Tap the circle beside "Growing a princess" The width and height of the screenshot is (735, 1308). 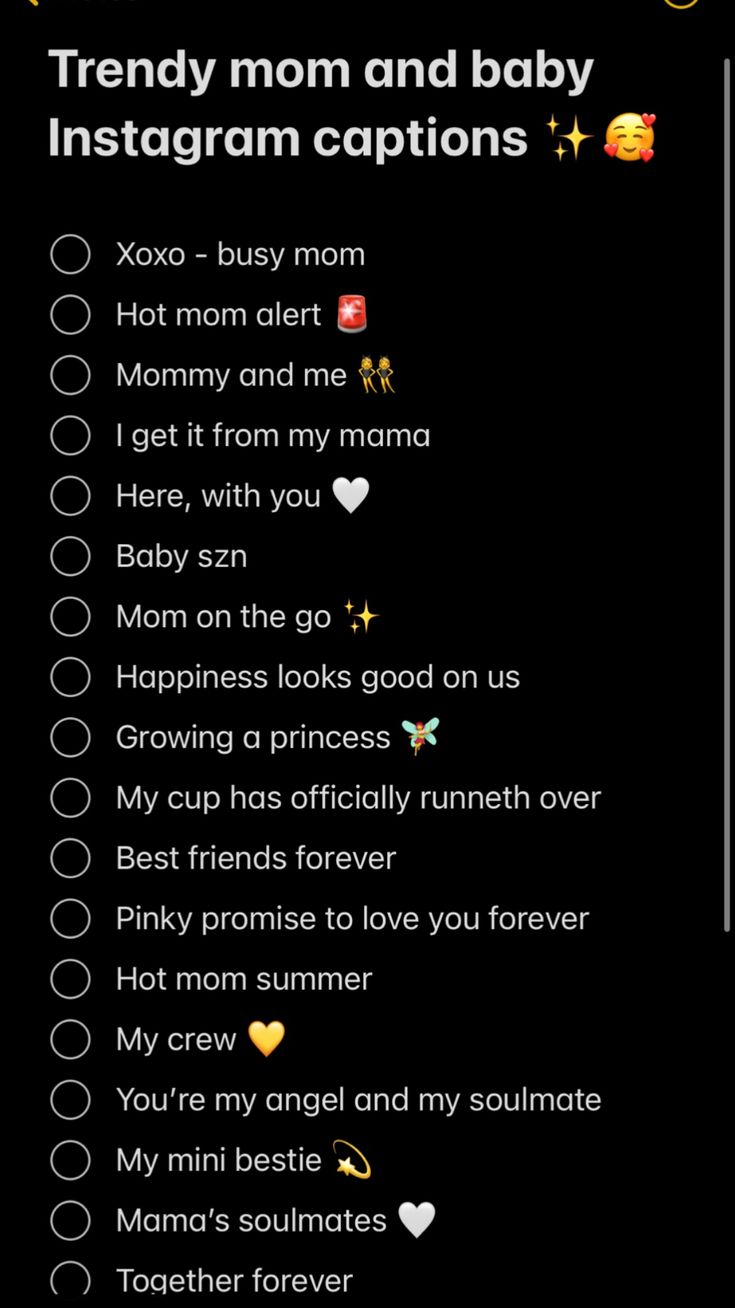pos(70,738)
